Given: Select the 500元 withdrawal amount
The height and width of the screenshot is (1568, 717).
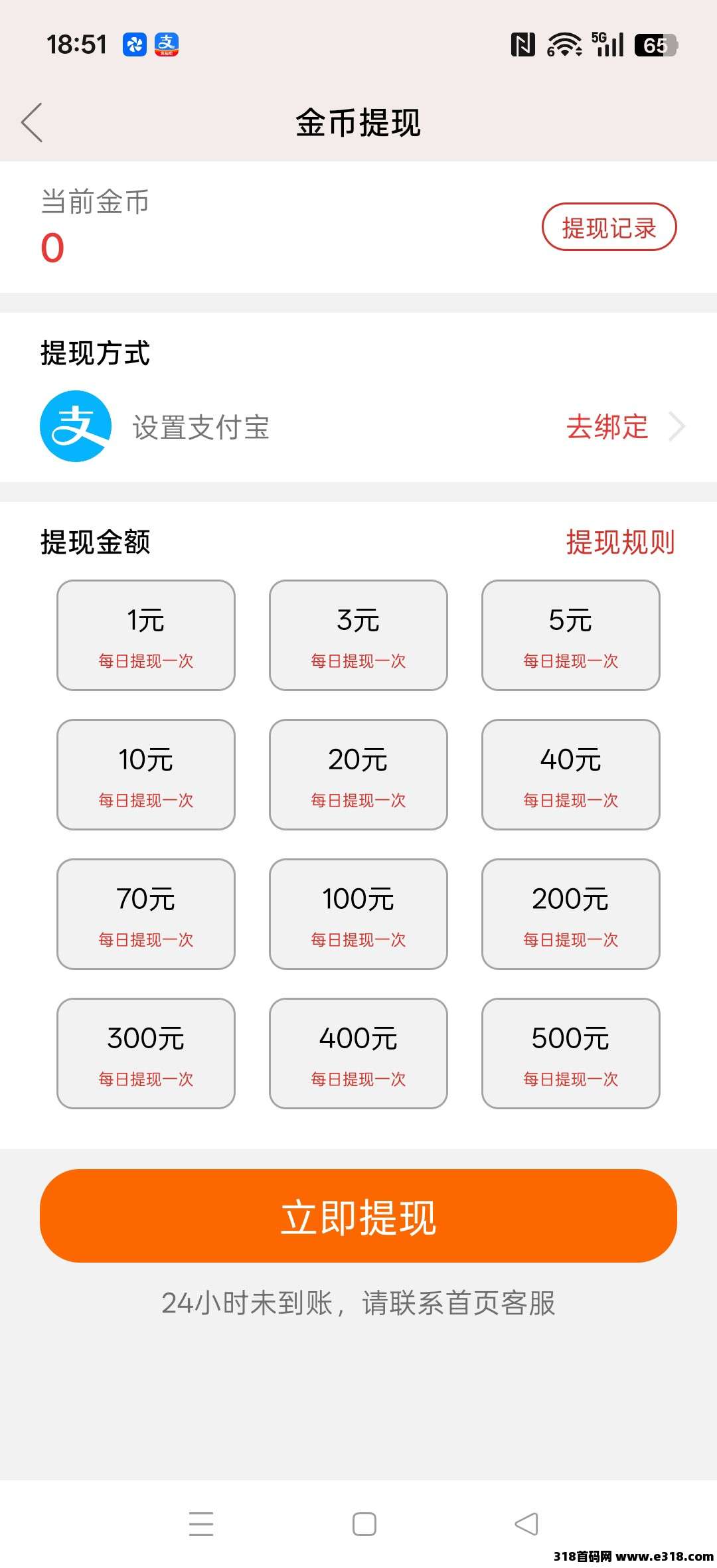Looking at the screenshot, I should [x=571, y=1054].
